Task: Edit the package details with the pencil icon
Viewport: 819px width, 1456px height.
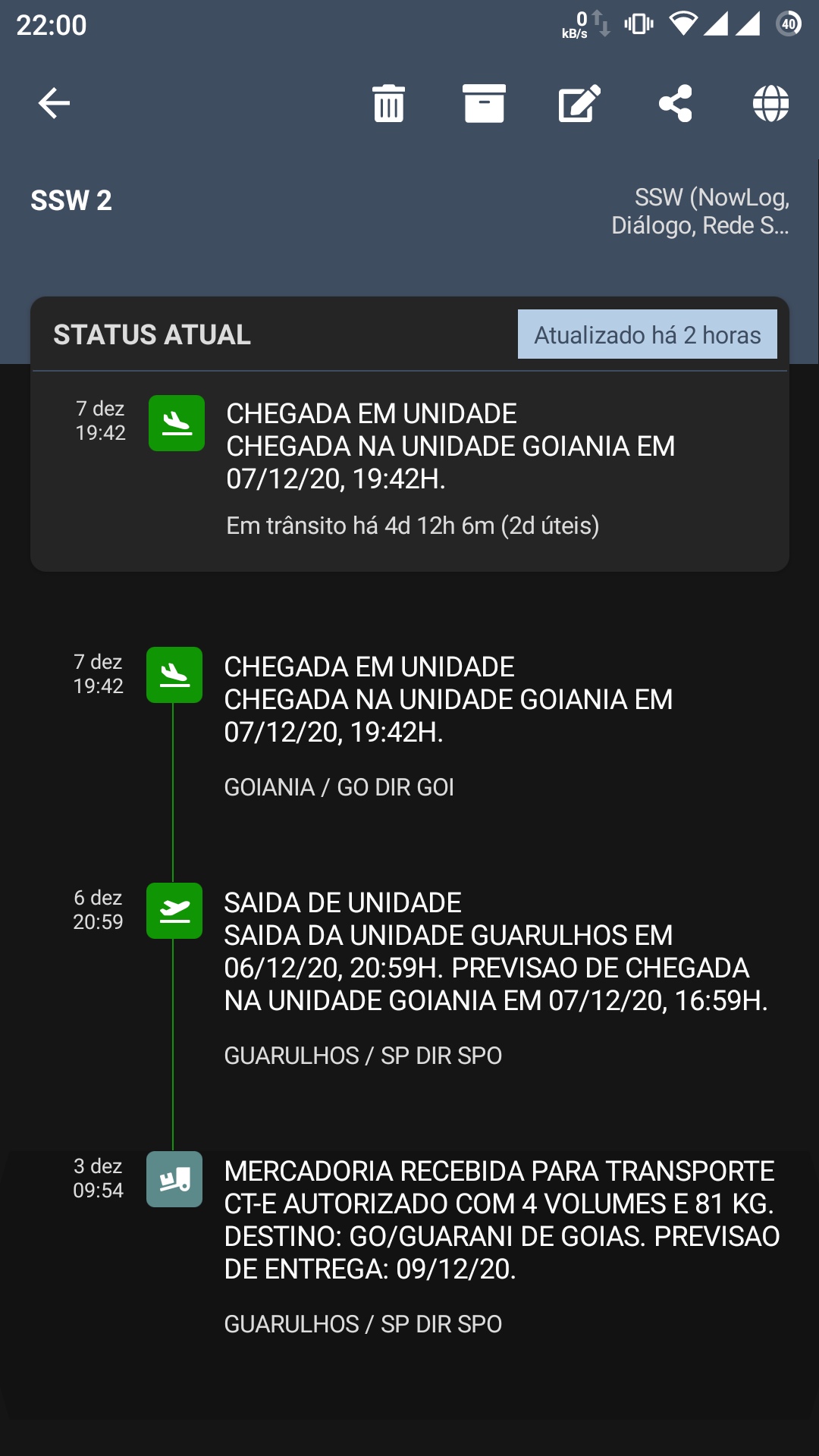Action: [579, 103]
